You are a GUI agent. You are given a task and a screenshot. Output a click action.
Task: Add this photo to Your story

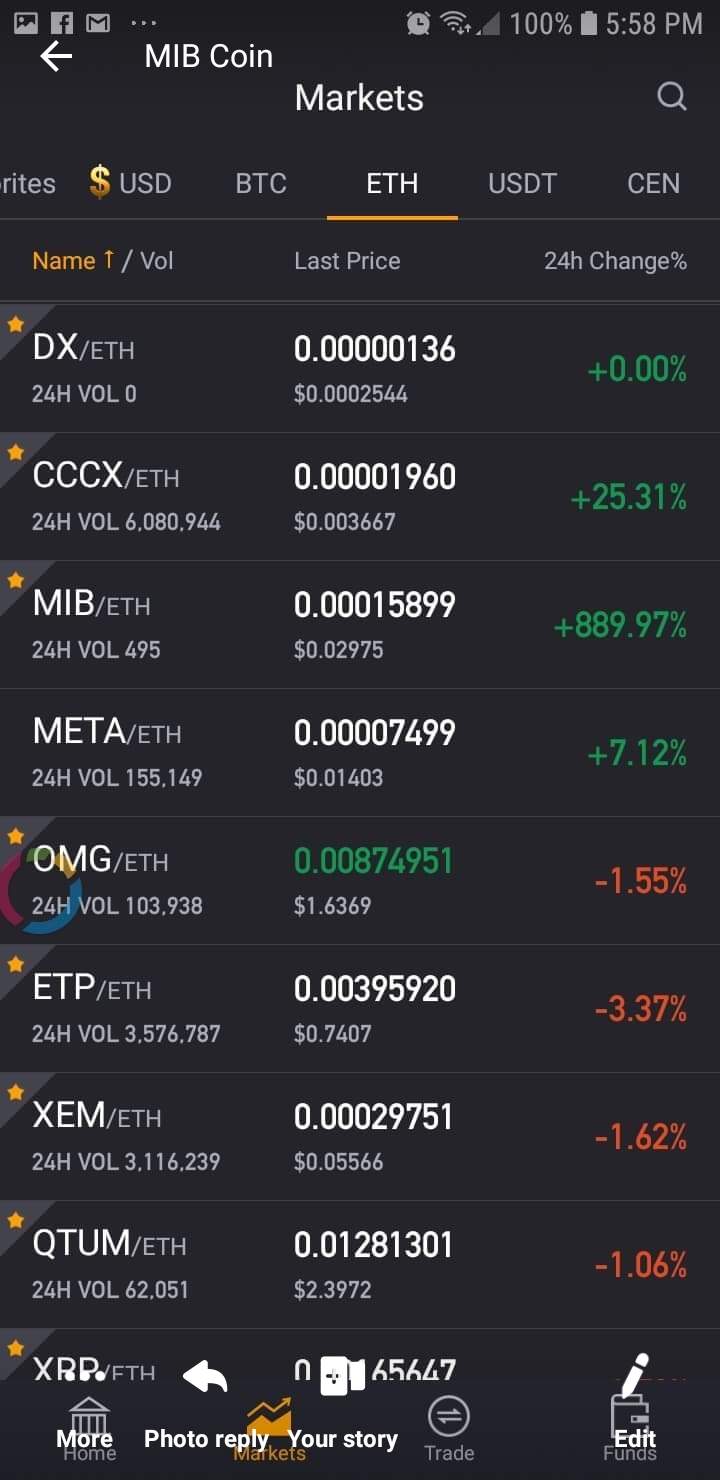point(342,1405)
